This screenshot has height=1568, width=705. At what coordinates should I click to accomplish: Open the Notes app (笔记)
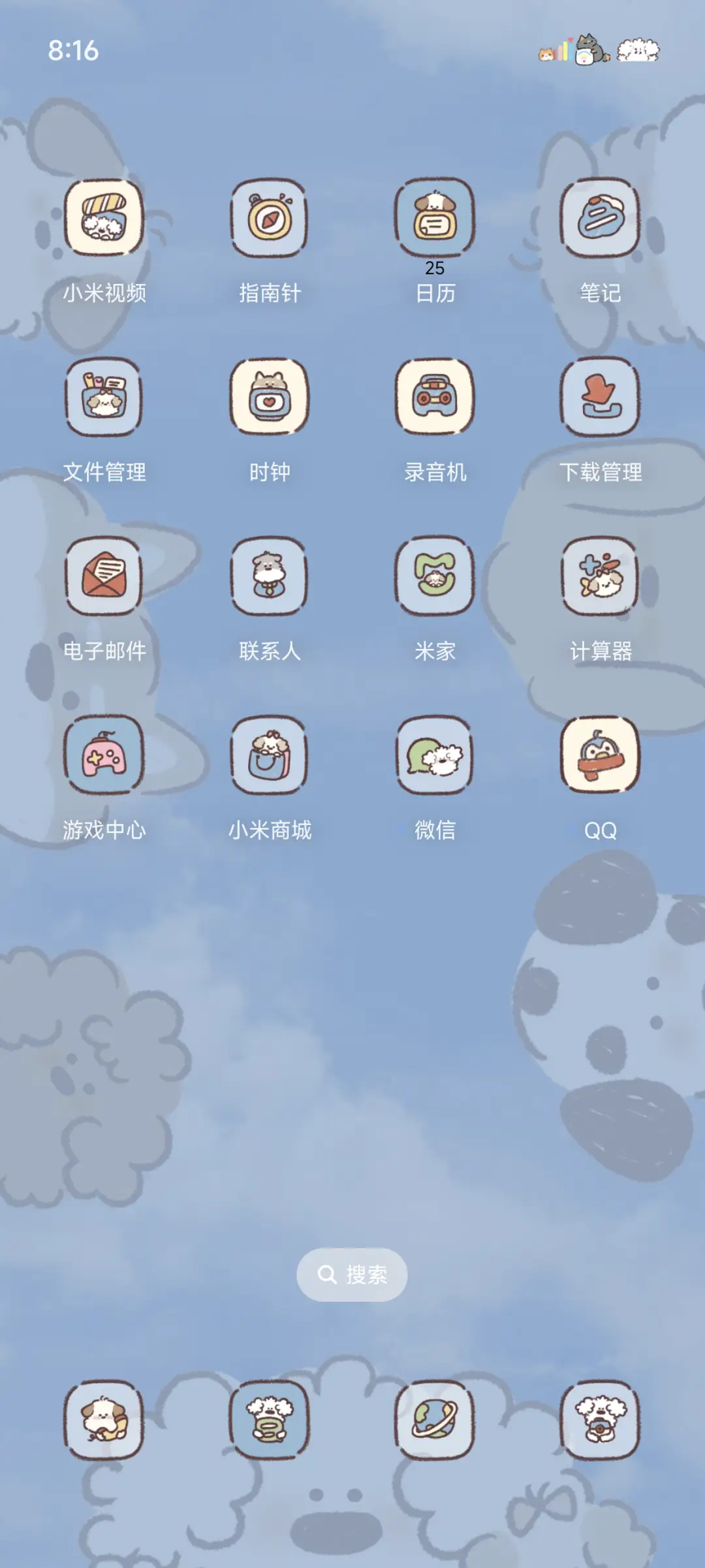601,219
